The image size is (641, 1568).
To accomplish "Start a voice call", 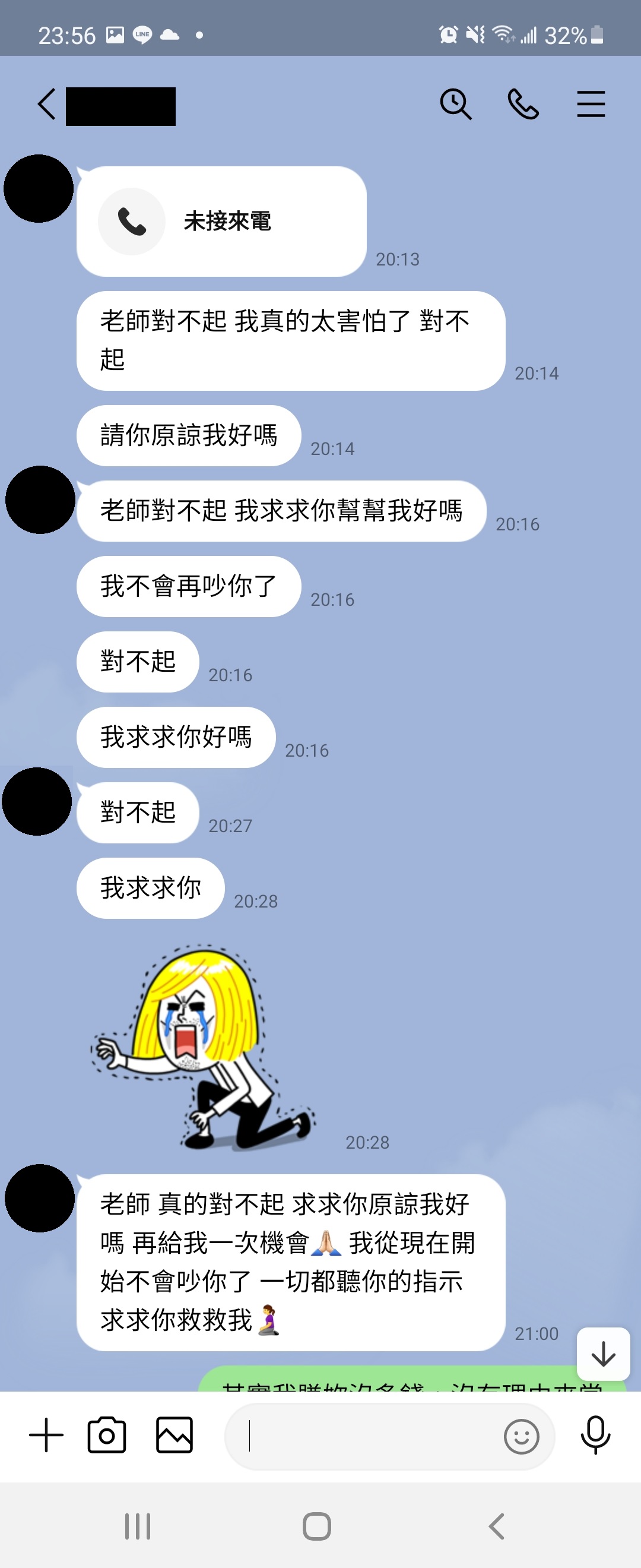I will [x=523, y=104].
